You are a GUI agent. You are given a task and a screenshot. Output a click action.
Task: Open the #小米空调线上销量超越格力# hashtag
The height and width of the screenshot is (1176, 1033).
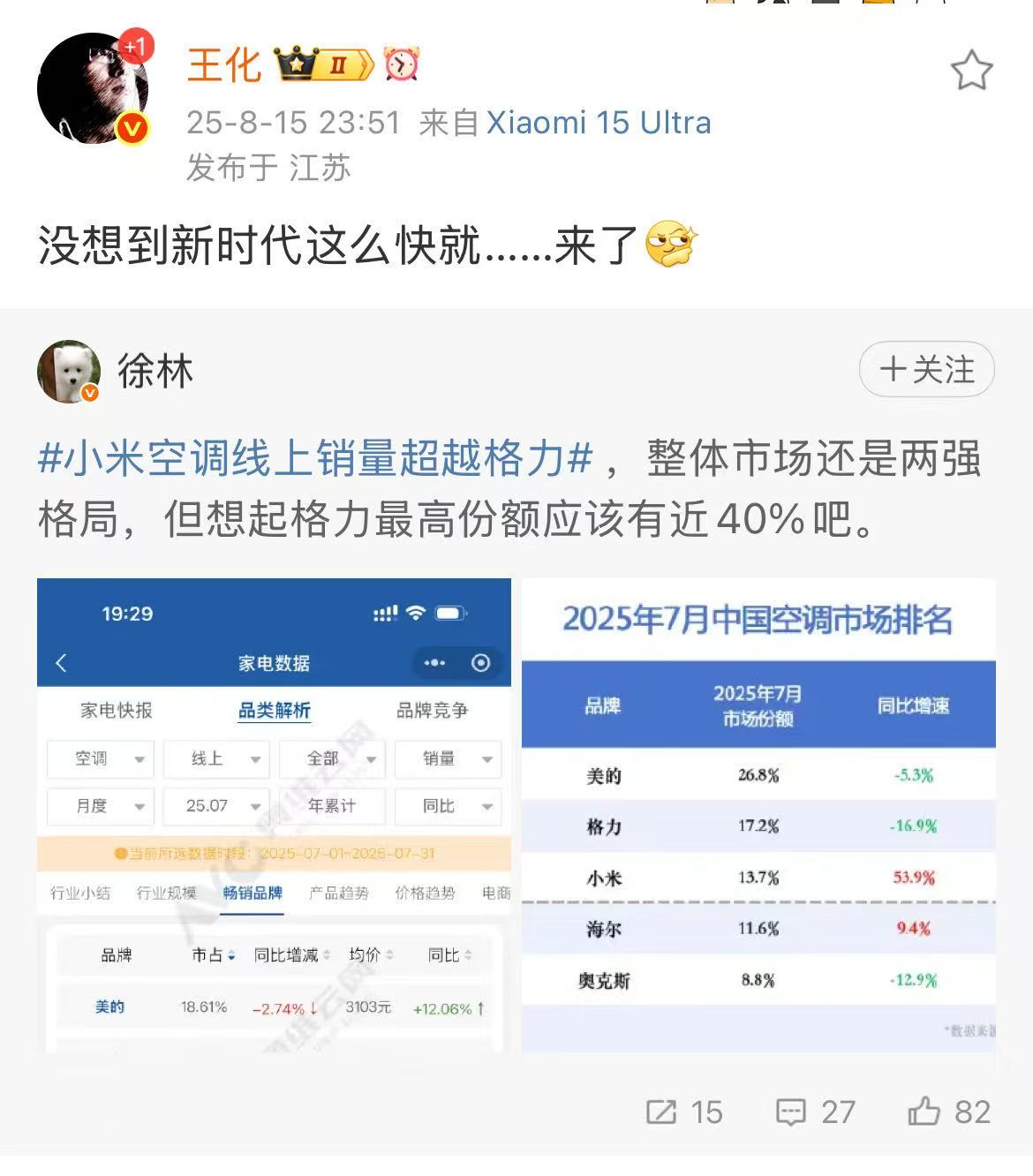click(315, 459)
